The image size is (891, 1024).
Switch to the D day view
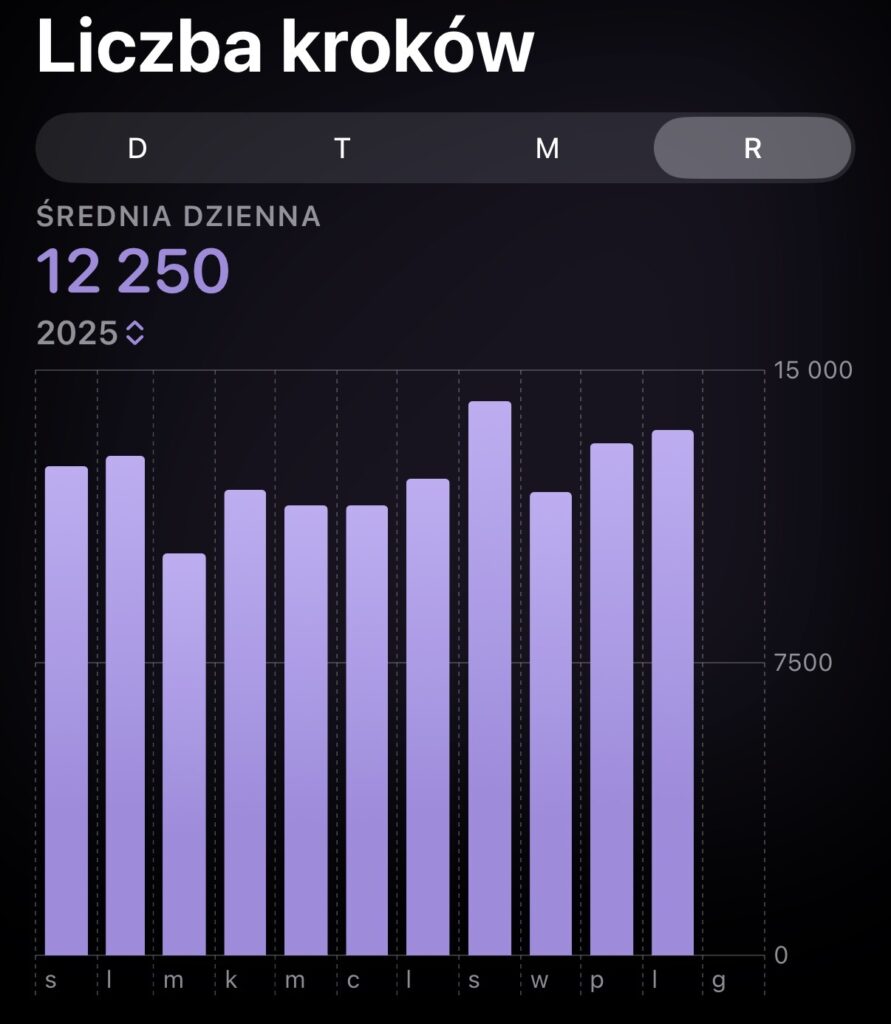(138, 148)
